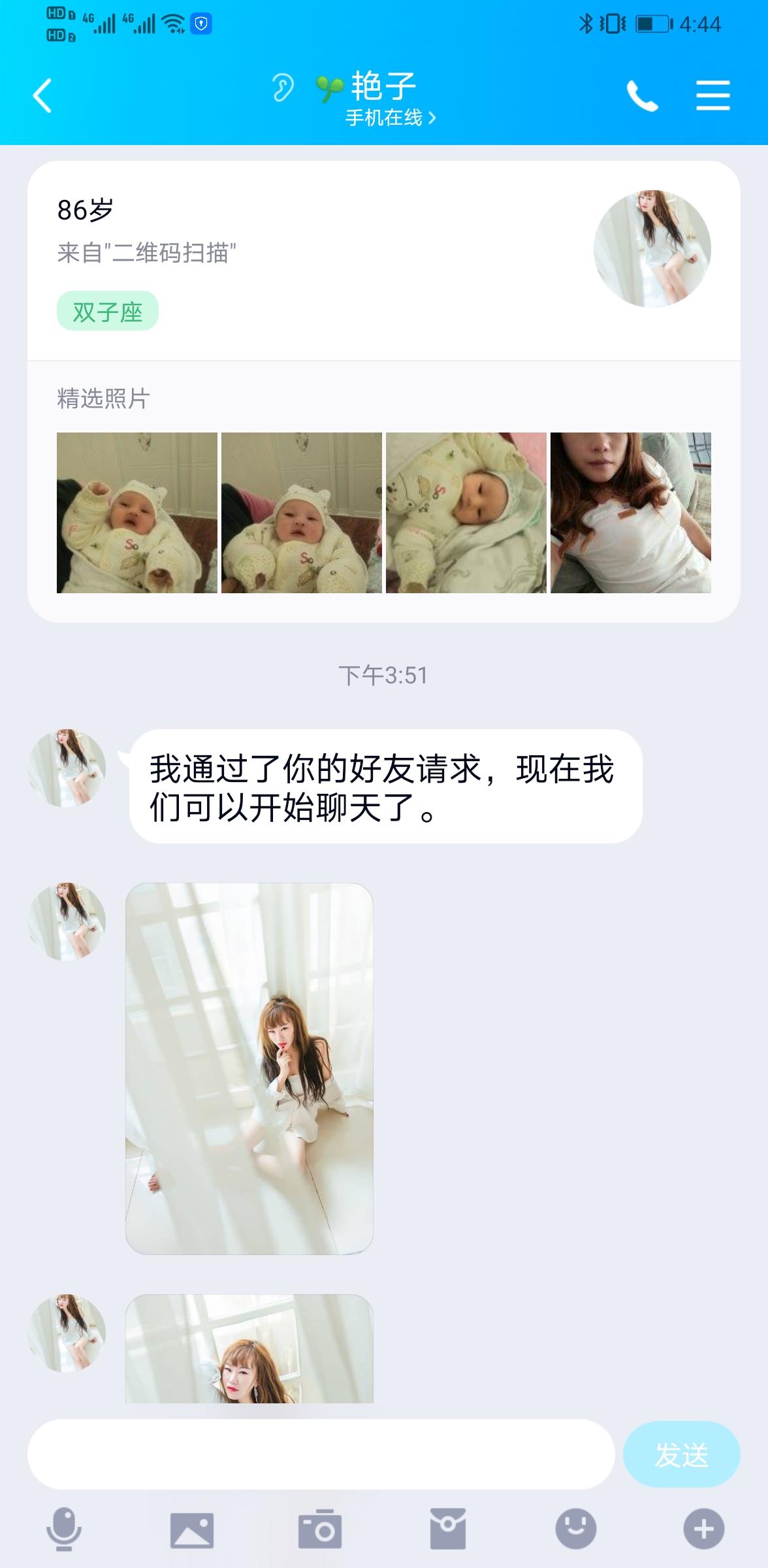Open the photo gallery picker
The height and width of the screenshot is (1568, 768).
click(191, 1529)
